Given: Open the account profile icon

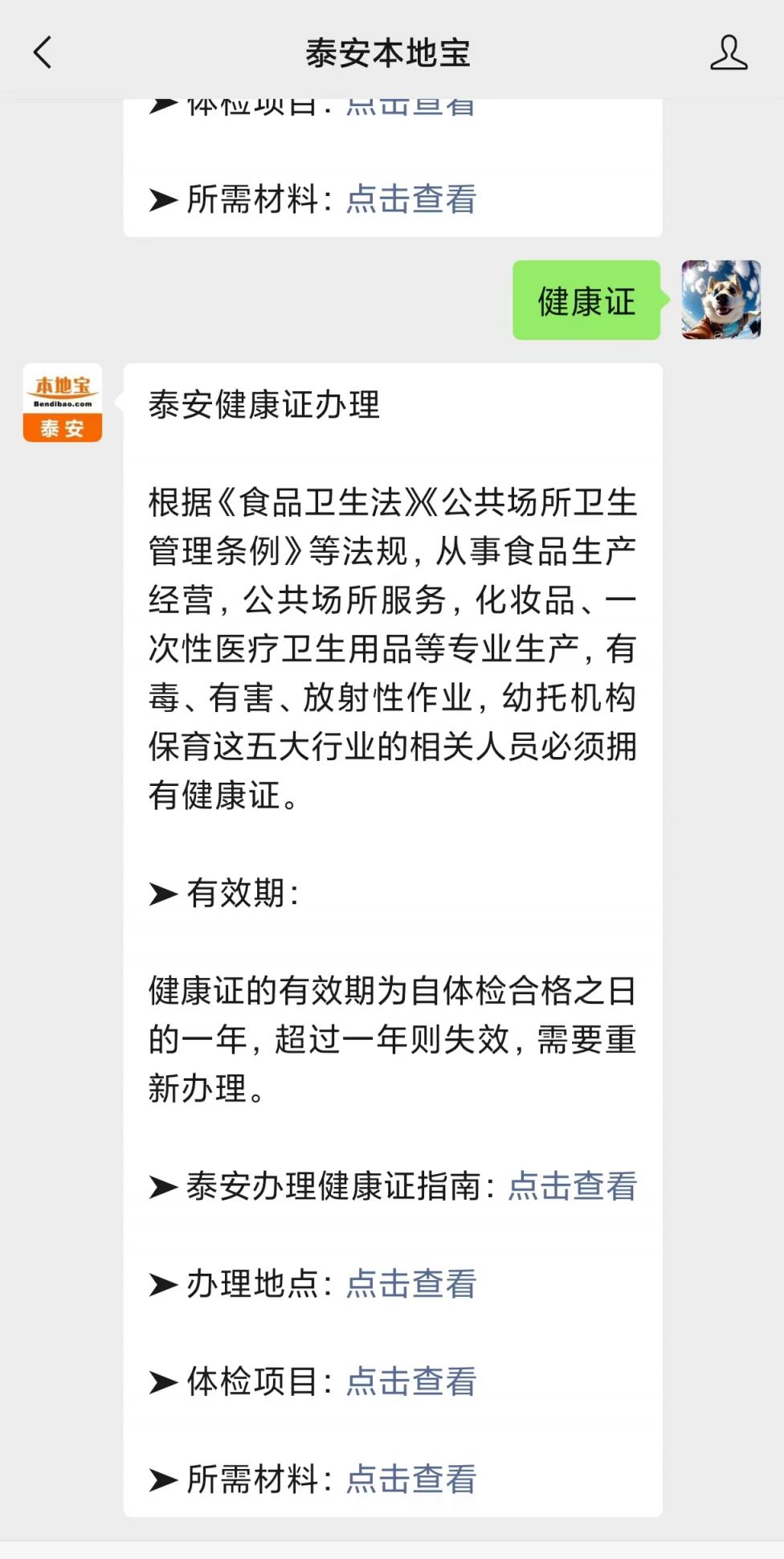Looking at the screenshot, I should pos(728,53).
